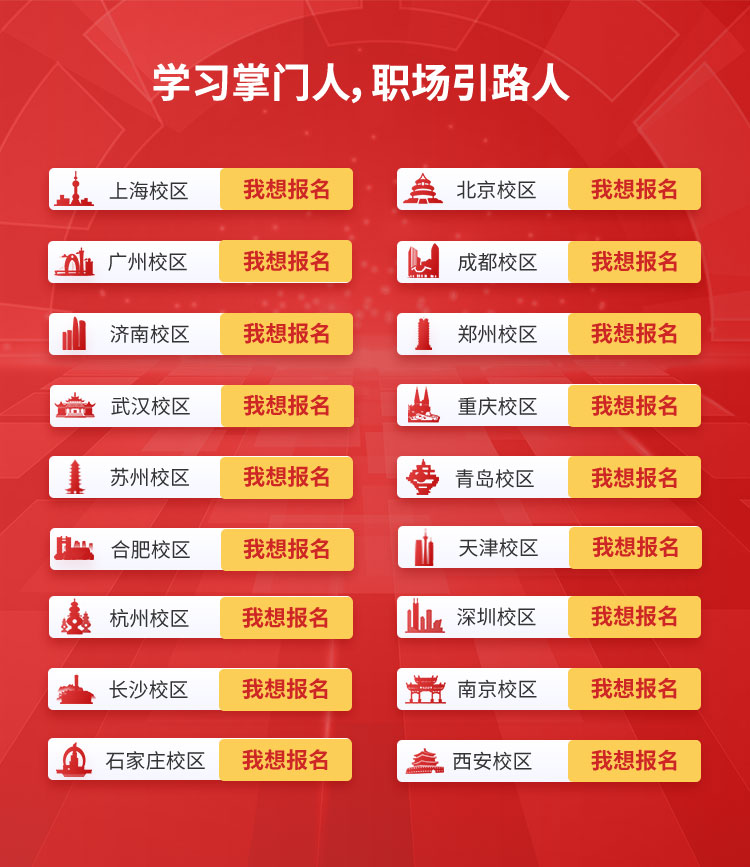
Task: Sign up for 西安校区
Action: 634,761
